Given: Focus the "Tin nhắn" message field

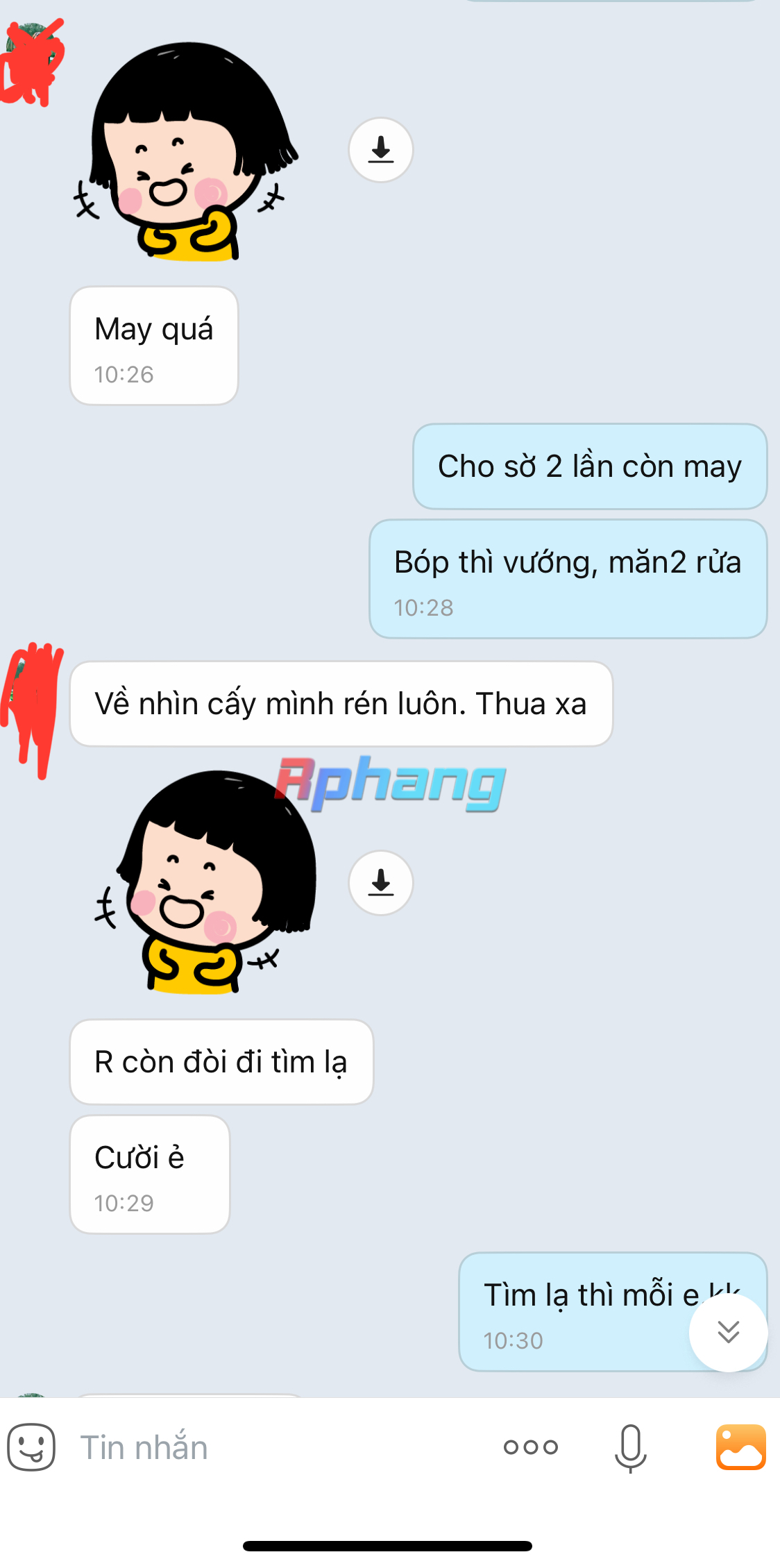Looking at the screenshot, I should 278,1447.
